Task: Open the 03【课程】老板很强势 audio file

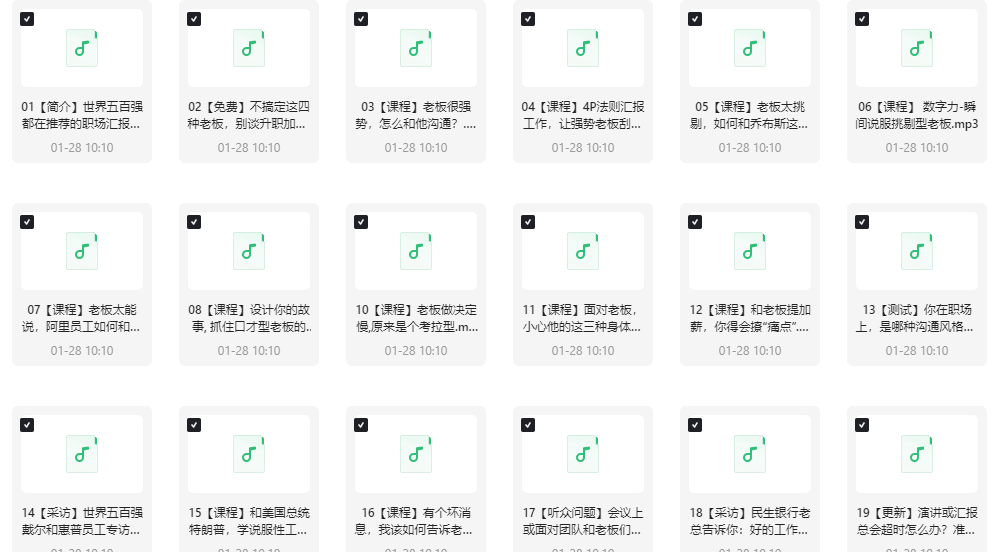Action: 416,48
